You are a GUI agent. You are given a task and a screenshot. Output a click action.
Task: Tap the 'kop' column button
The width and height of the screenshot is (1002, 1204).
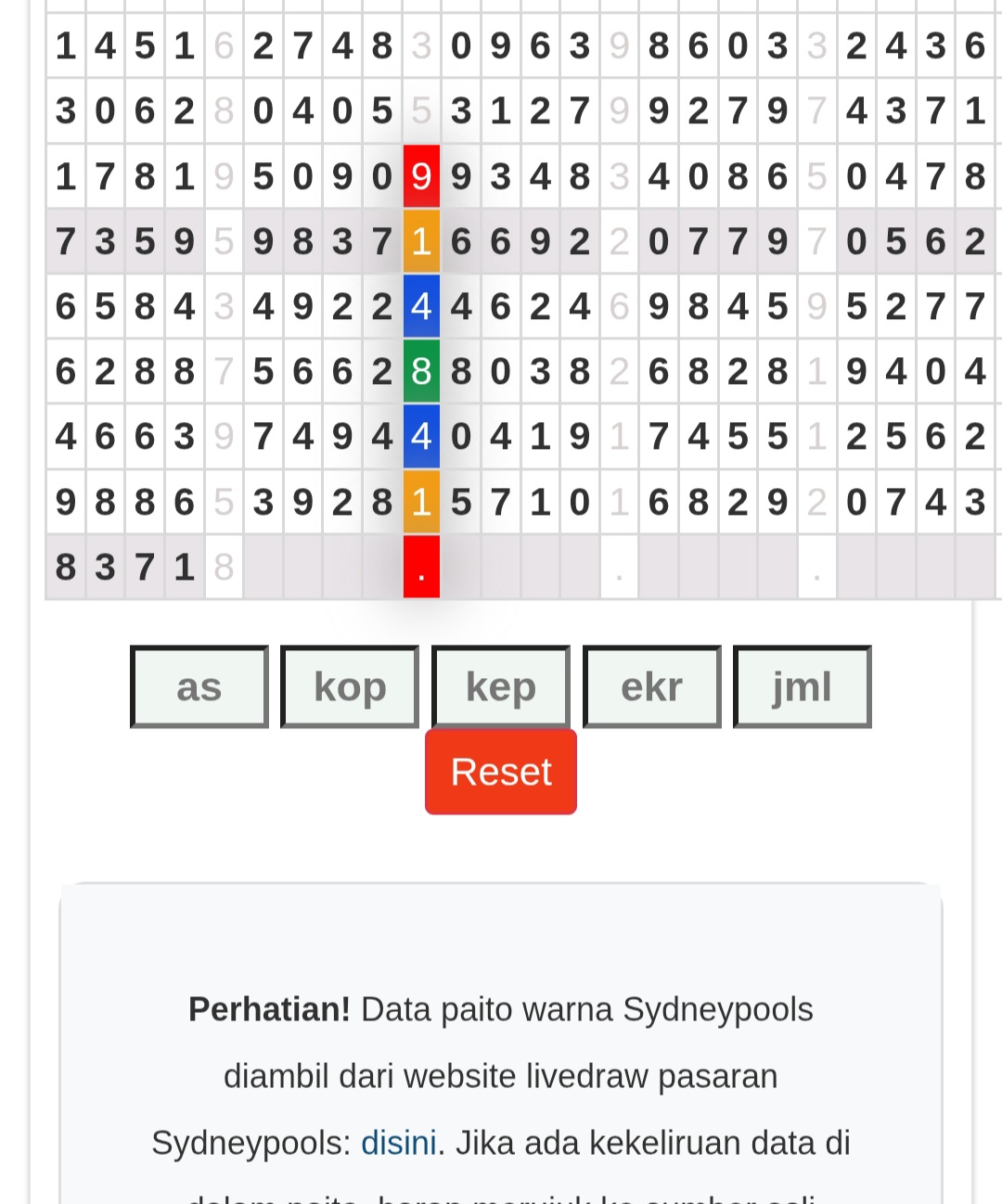[x=350, y=687]
